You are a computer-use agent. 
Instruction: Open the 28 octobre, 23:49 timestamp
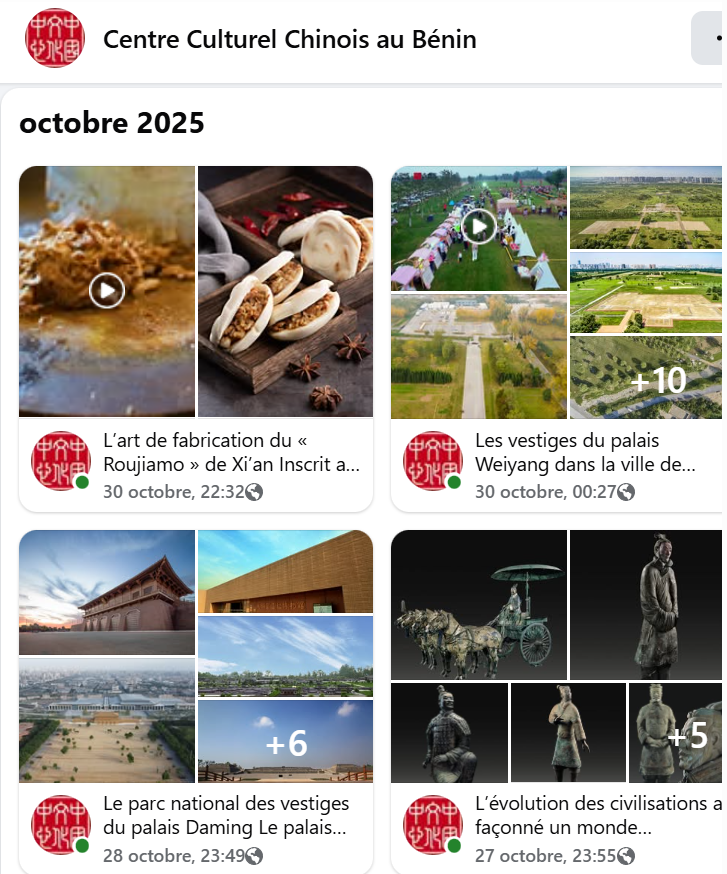tap(173, 856)
